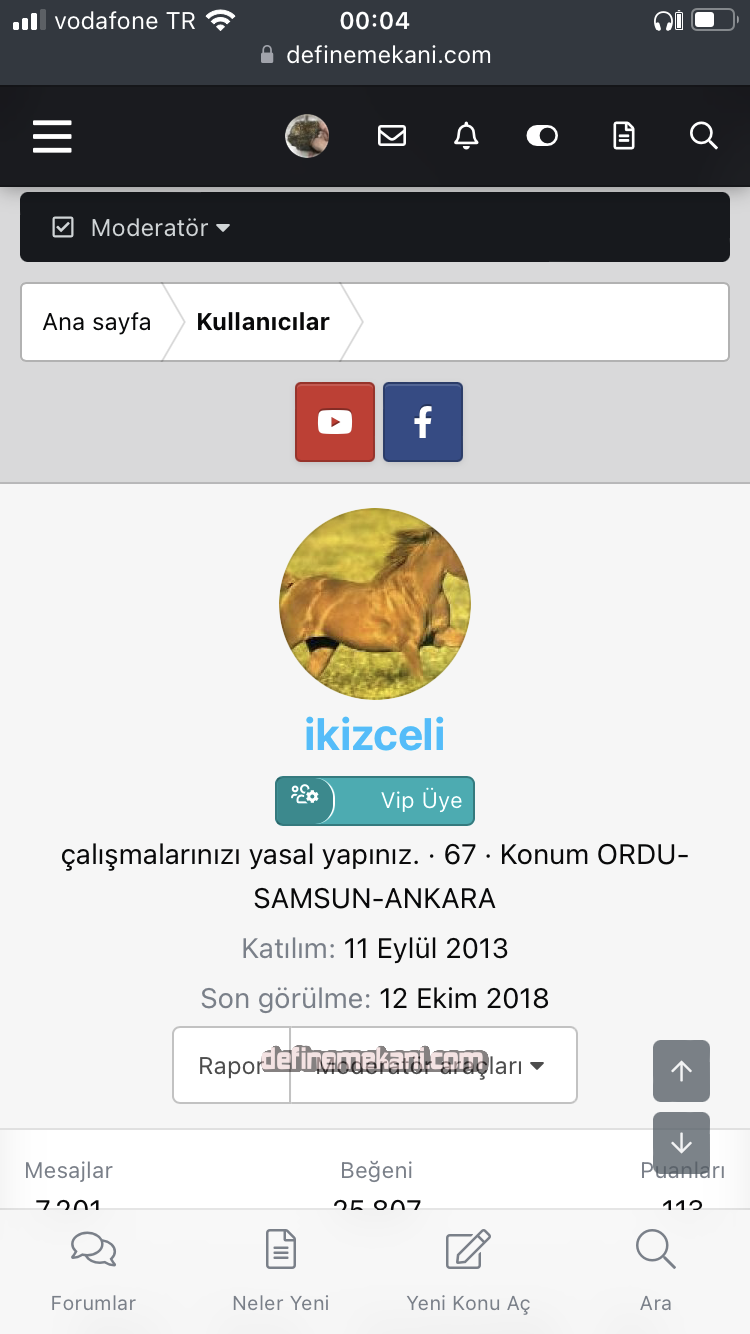Open the notifications bell
Image resolution: width=750 pixels, height=1334 pixels.
tap(466, 136)
